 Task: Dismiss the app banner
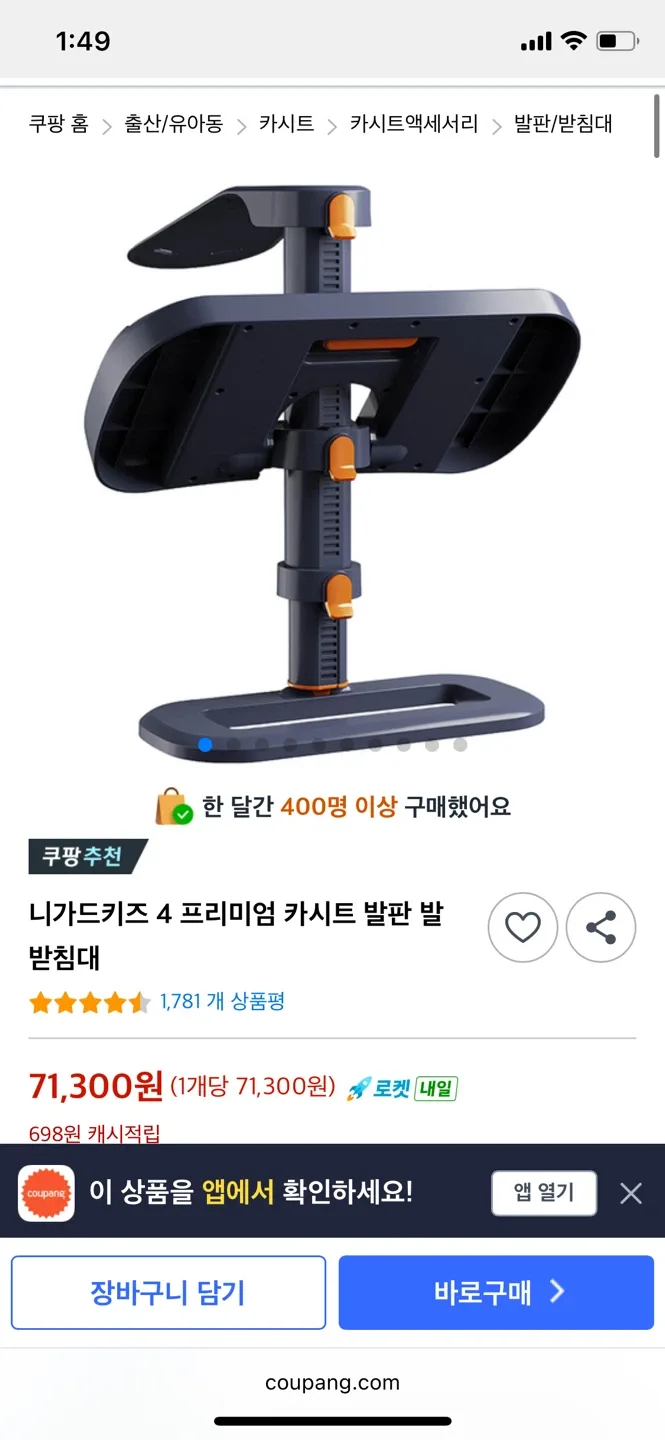(630, 1192)
